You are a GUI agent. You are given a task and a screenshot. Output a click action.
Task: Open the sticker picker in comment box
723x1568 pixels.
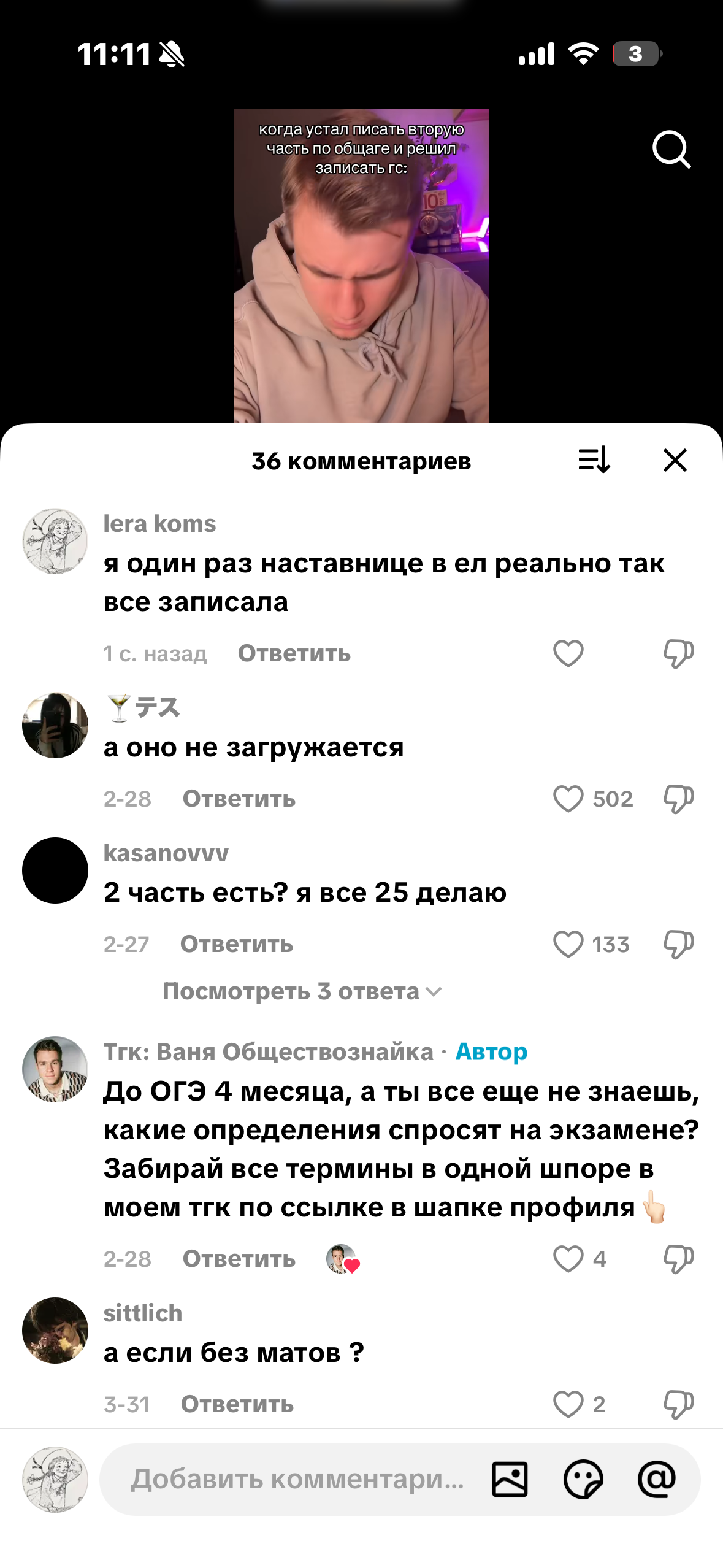click(583, 1479)
